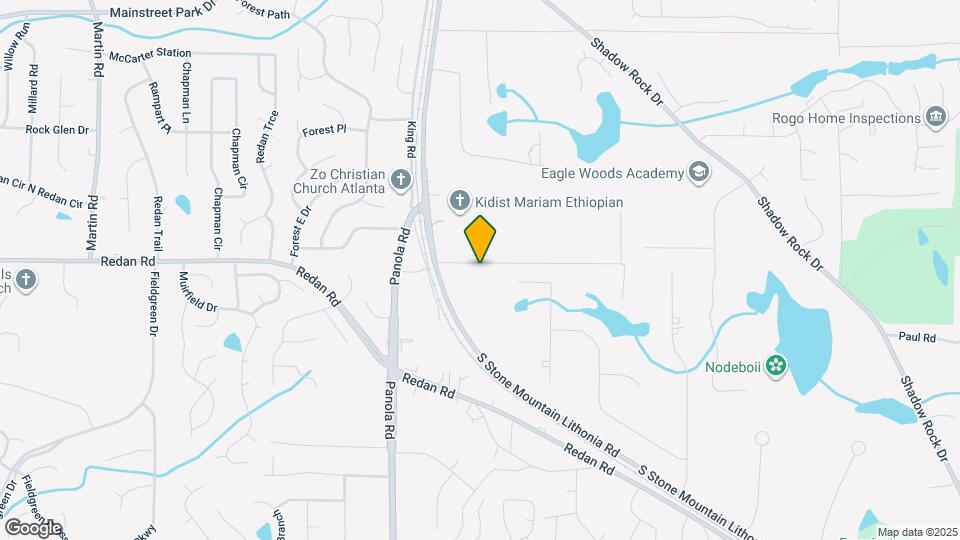Open Zo Christian Church Atlanta pin
This screenshot has width=960, height=540.
tap(401, 180)
